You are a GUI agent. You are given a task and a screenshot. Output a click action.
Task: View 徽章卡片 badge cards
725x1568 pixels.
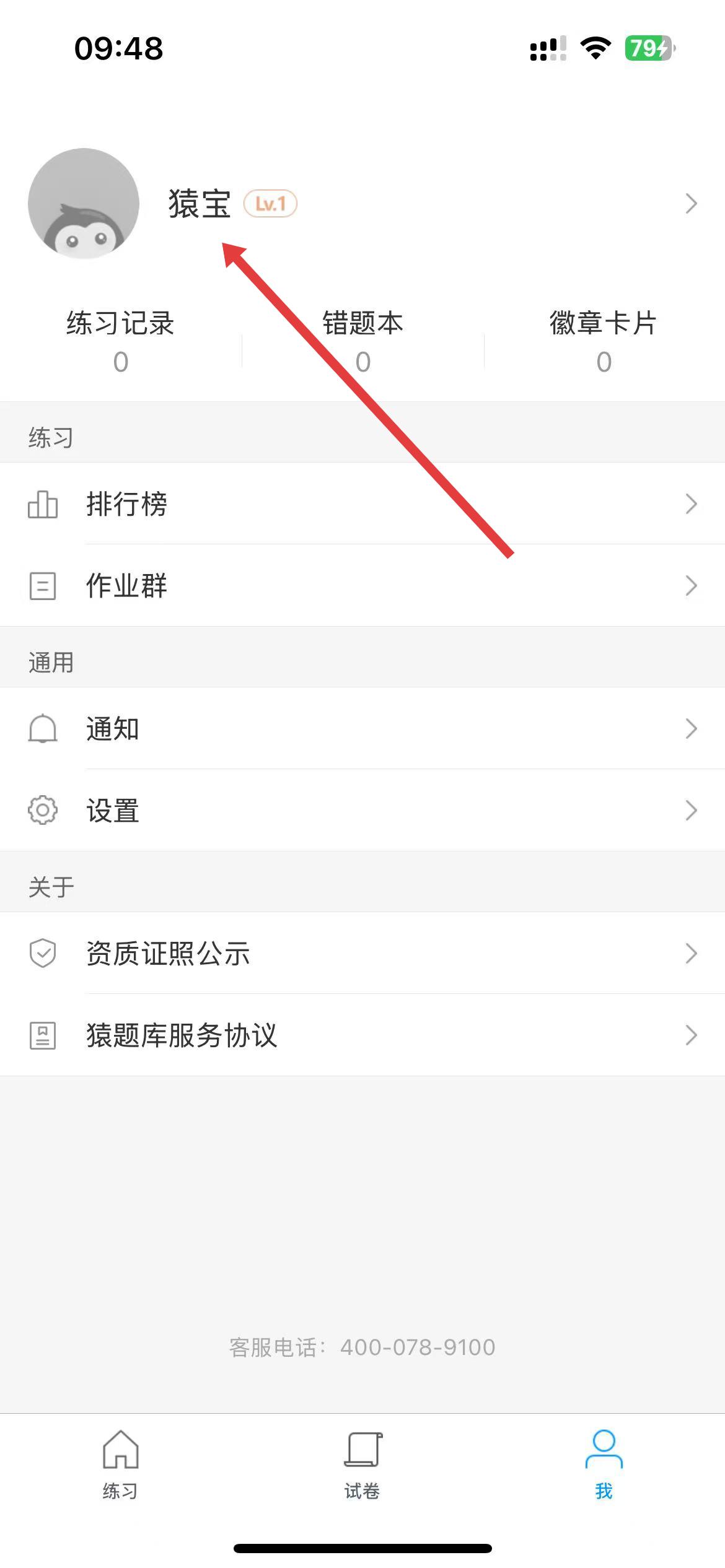tap(604, 341)
